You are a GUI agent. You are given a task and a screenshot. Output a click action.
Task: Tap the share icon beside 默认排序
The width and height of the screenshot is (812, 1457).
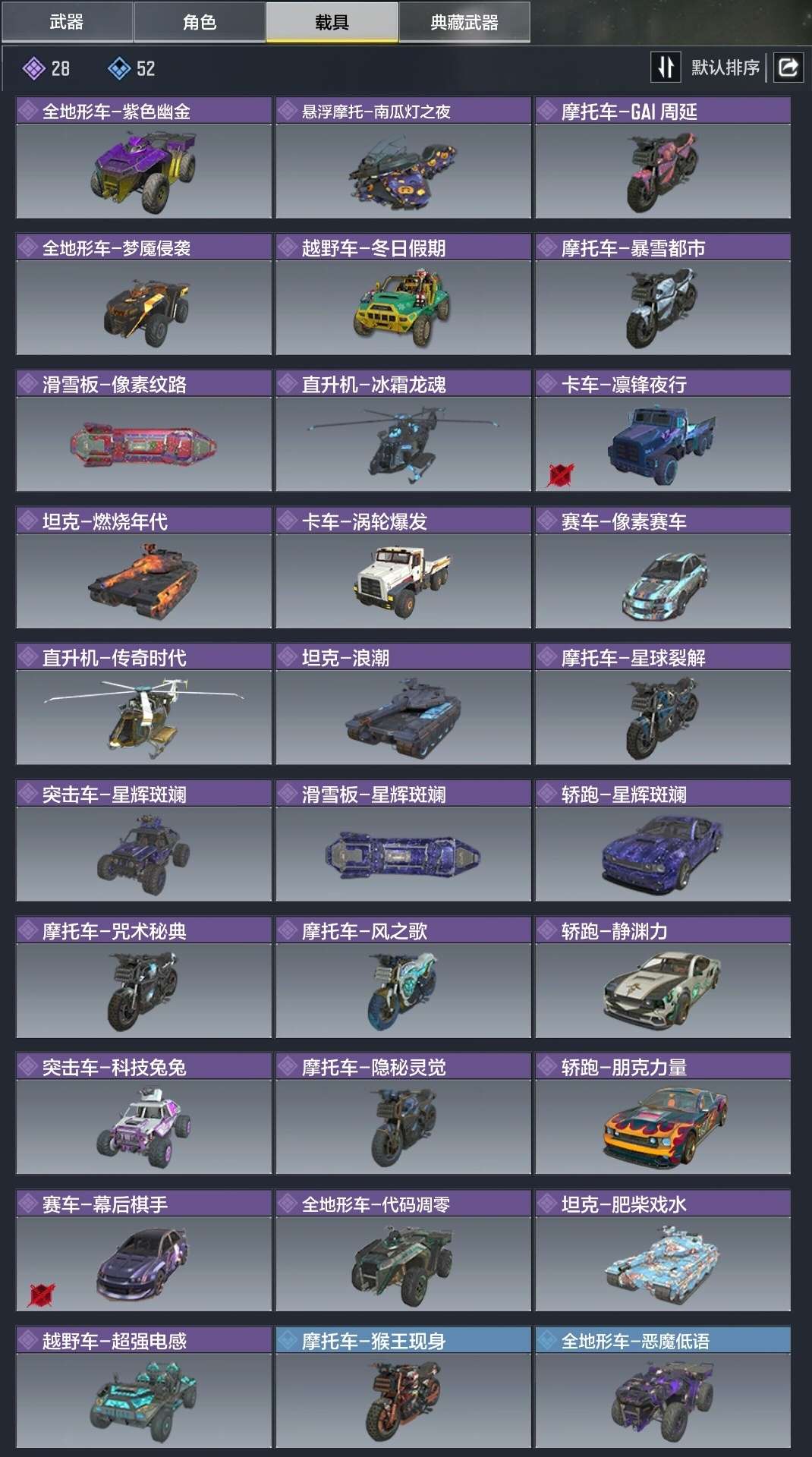[788, 68]
